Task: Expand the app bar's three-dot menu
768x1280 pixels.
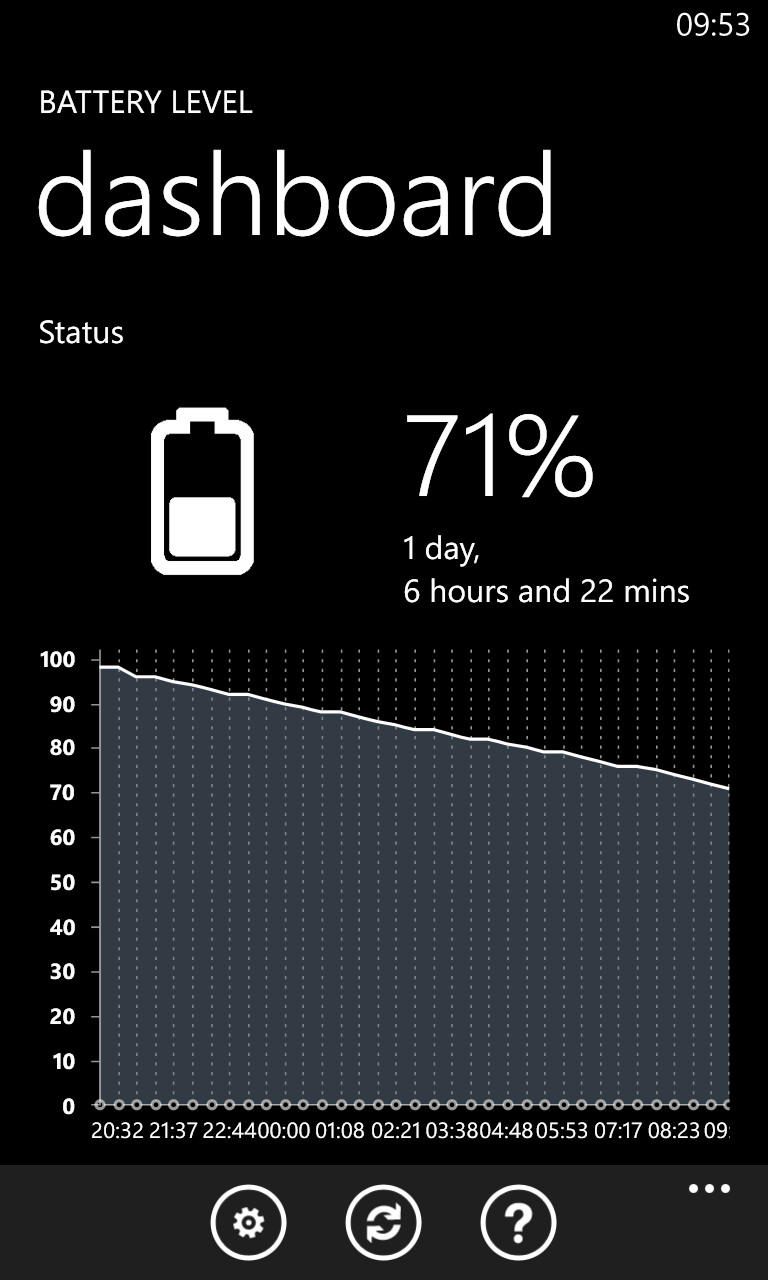Action: coord(710,1189)
